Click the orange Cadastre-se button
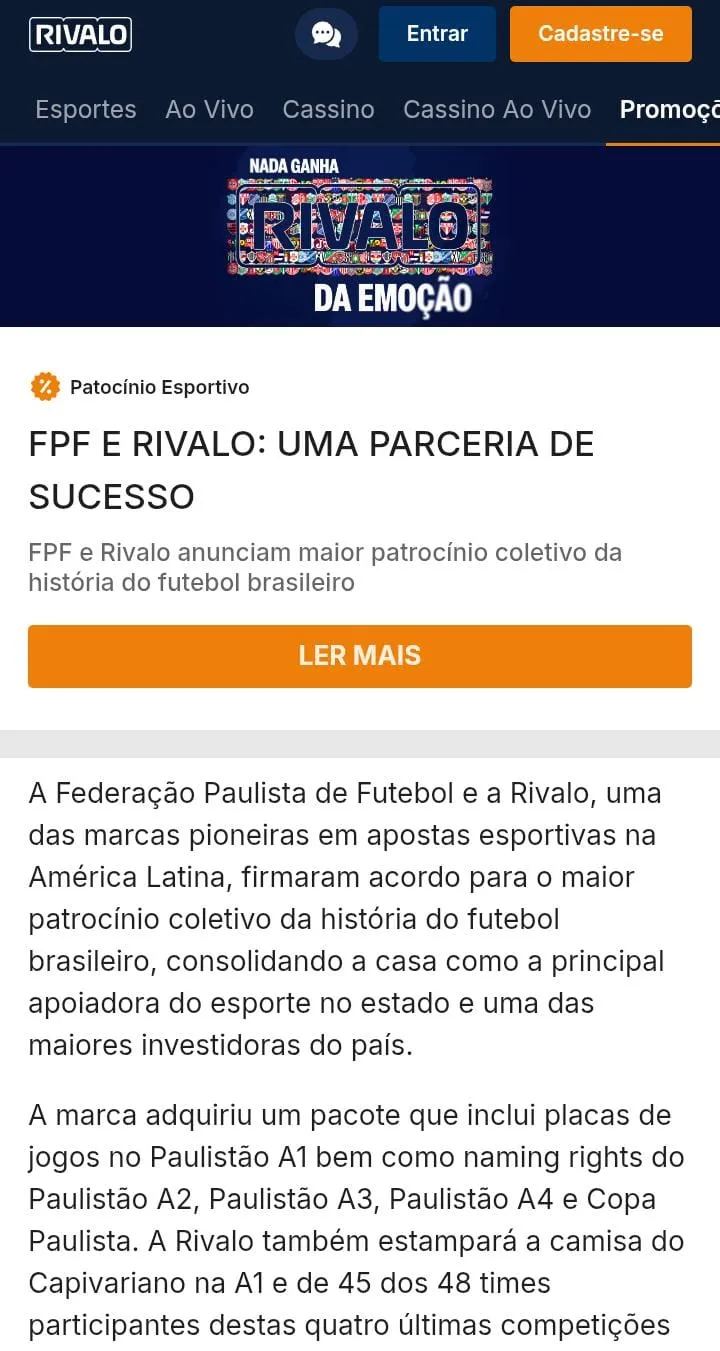Viewport: 720px width, 1351px height. click(x=600, y=34)
